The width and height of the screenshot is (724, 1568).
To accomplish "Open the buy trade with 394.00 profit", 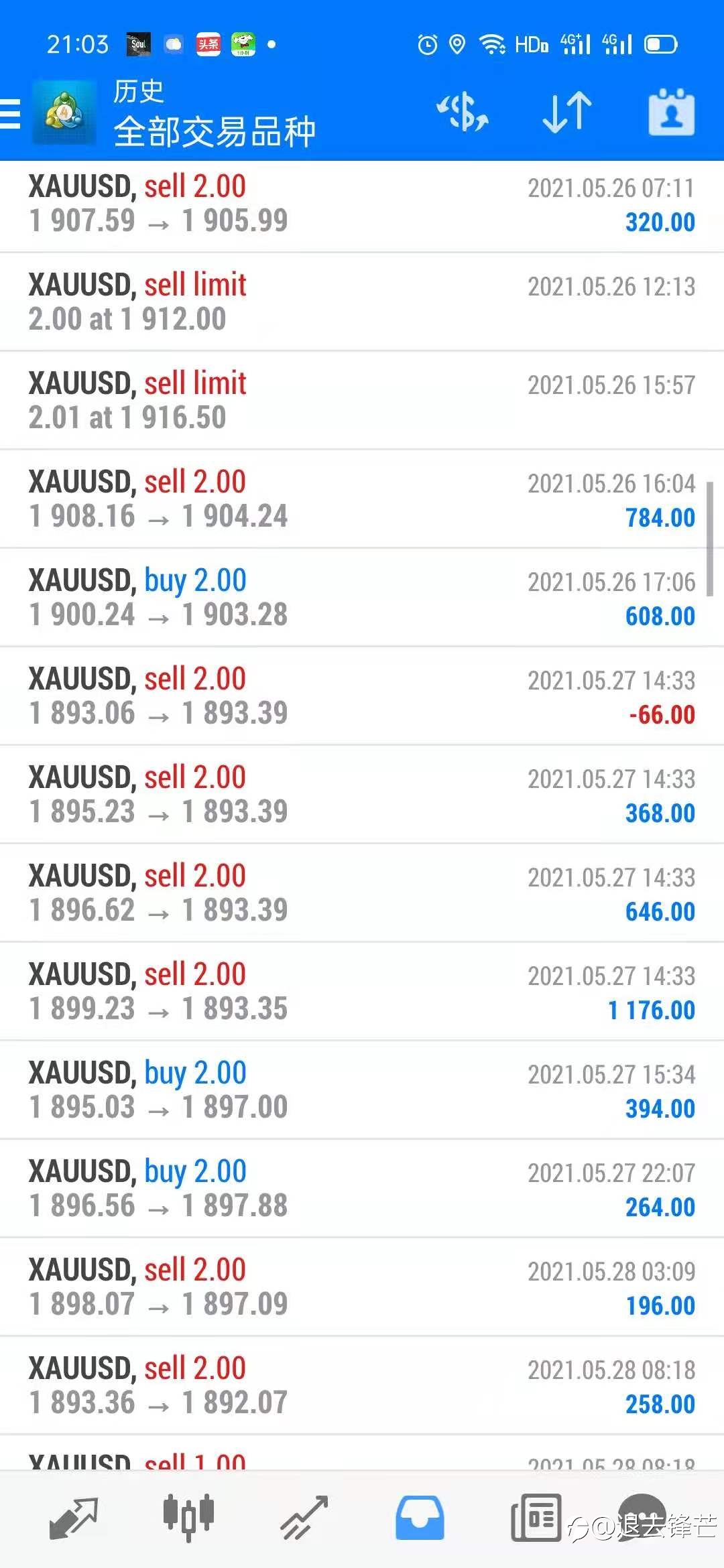I will pyautogui.click(x=362, y=1090).
